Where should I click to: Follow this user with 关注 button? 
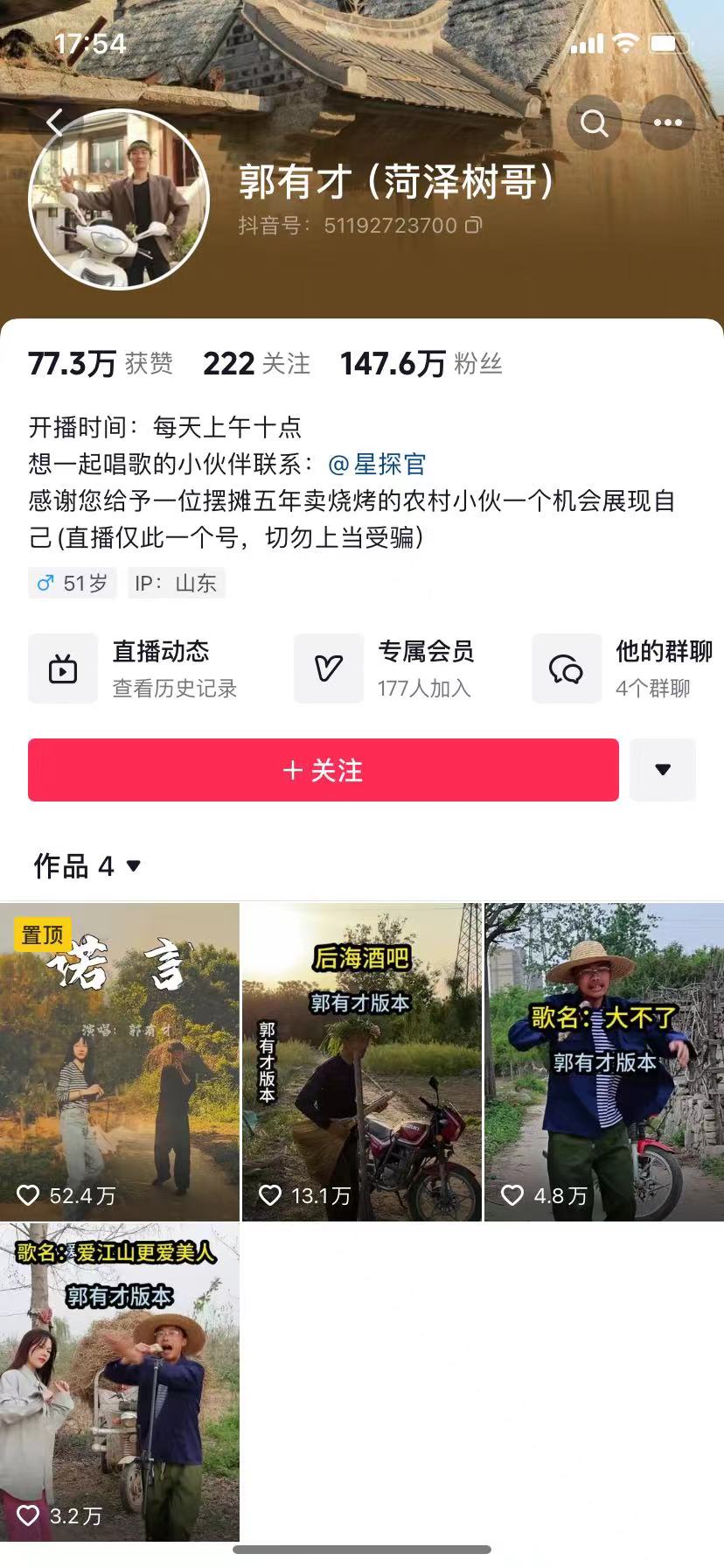(323, 770)
